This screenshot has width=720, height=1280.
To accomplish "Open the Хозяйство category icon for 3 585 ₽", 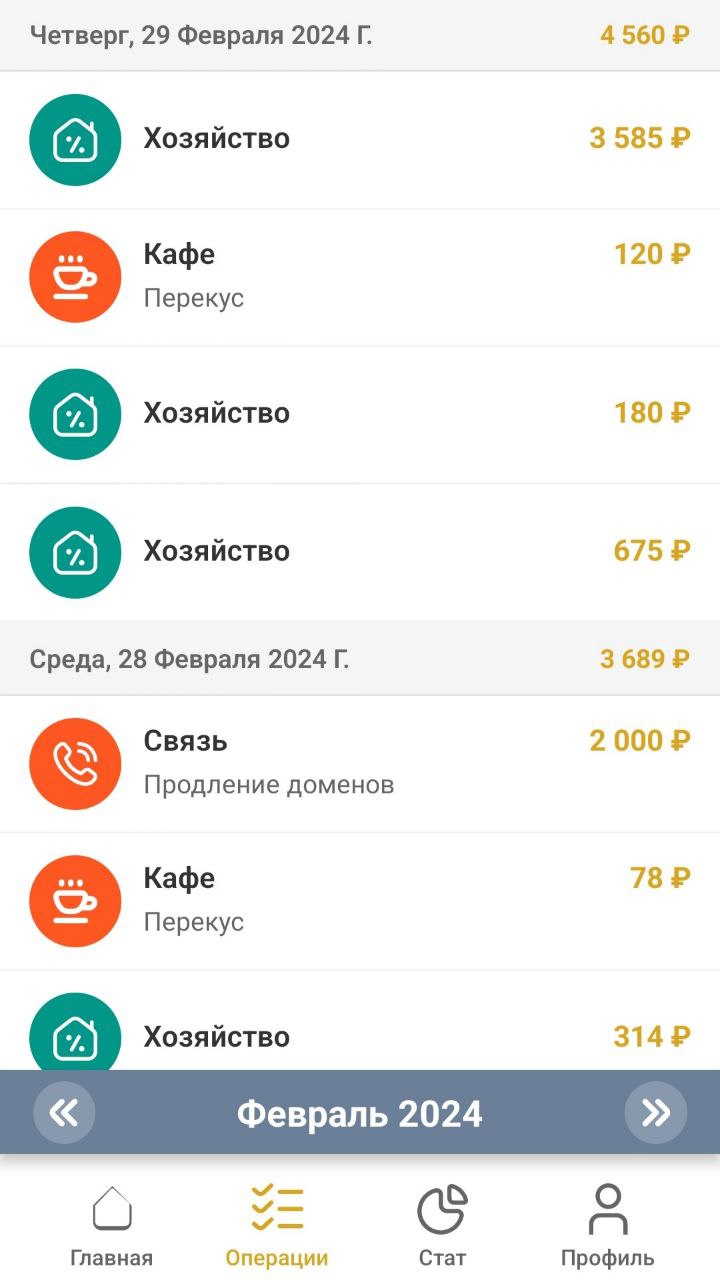I will (75, 139).
